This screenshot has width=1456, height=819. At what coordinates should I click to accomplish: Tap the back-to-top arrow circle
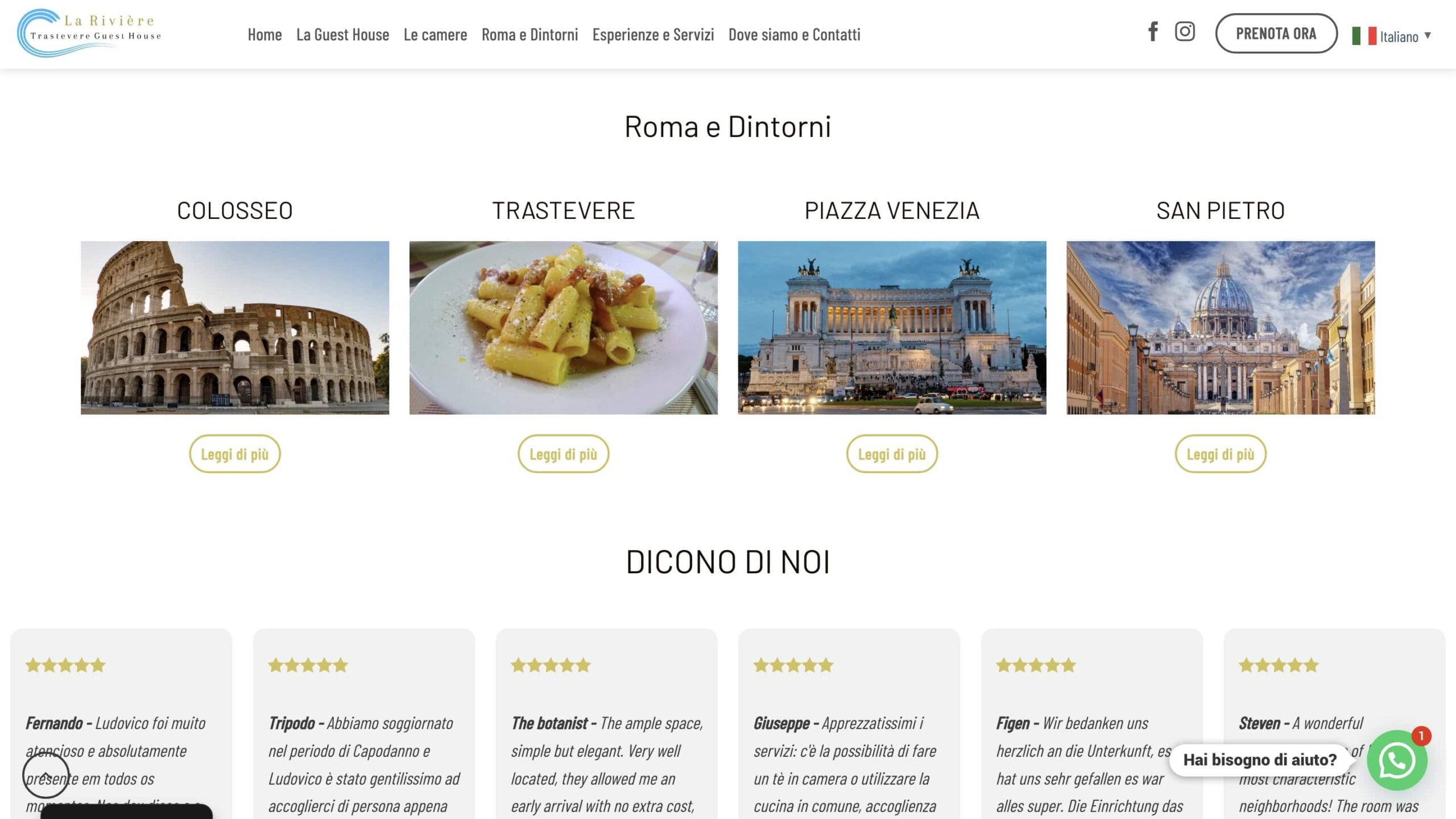point(45,775)
